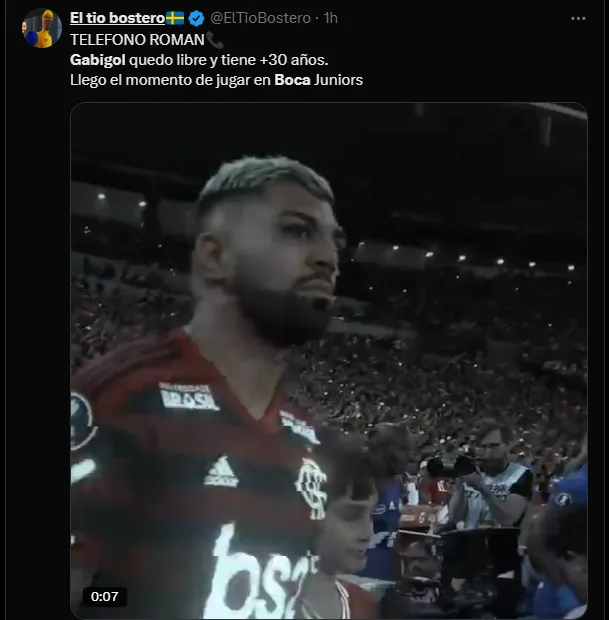The image size is (609, 620).
Task: Open the El tio bostero account name
Action: coord(116,18)
